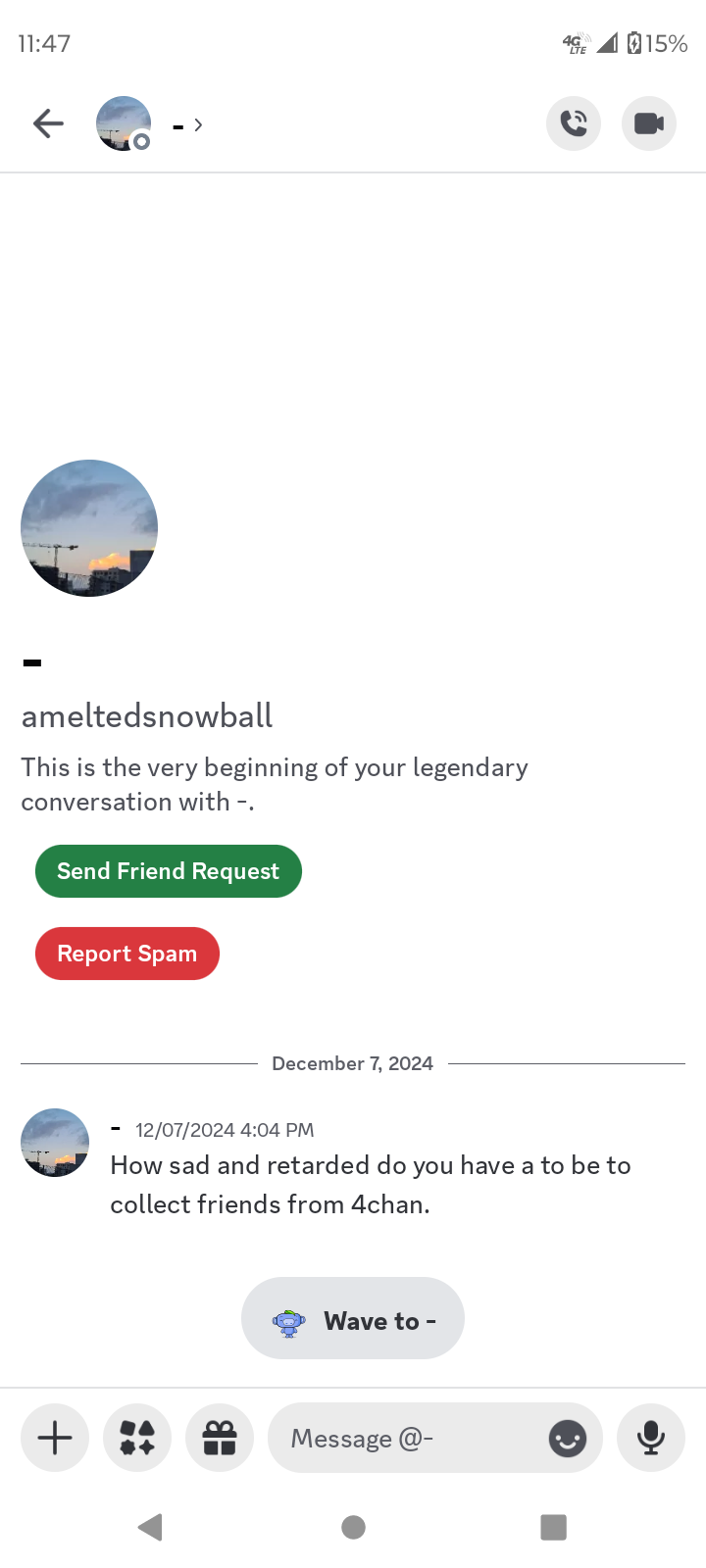The width and height of the screenshot is (706, 1568).
Task: View the large profile avatar
Action: (x=89, y=528)
